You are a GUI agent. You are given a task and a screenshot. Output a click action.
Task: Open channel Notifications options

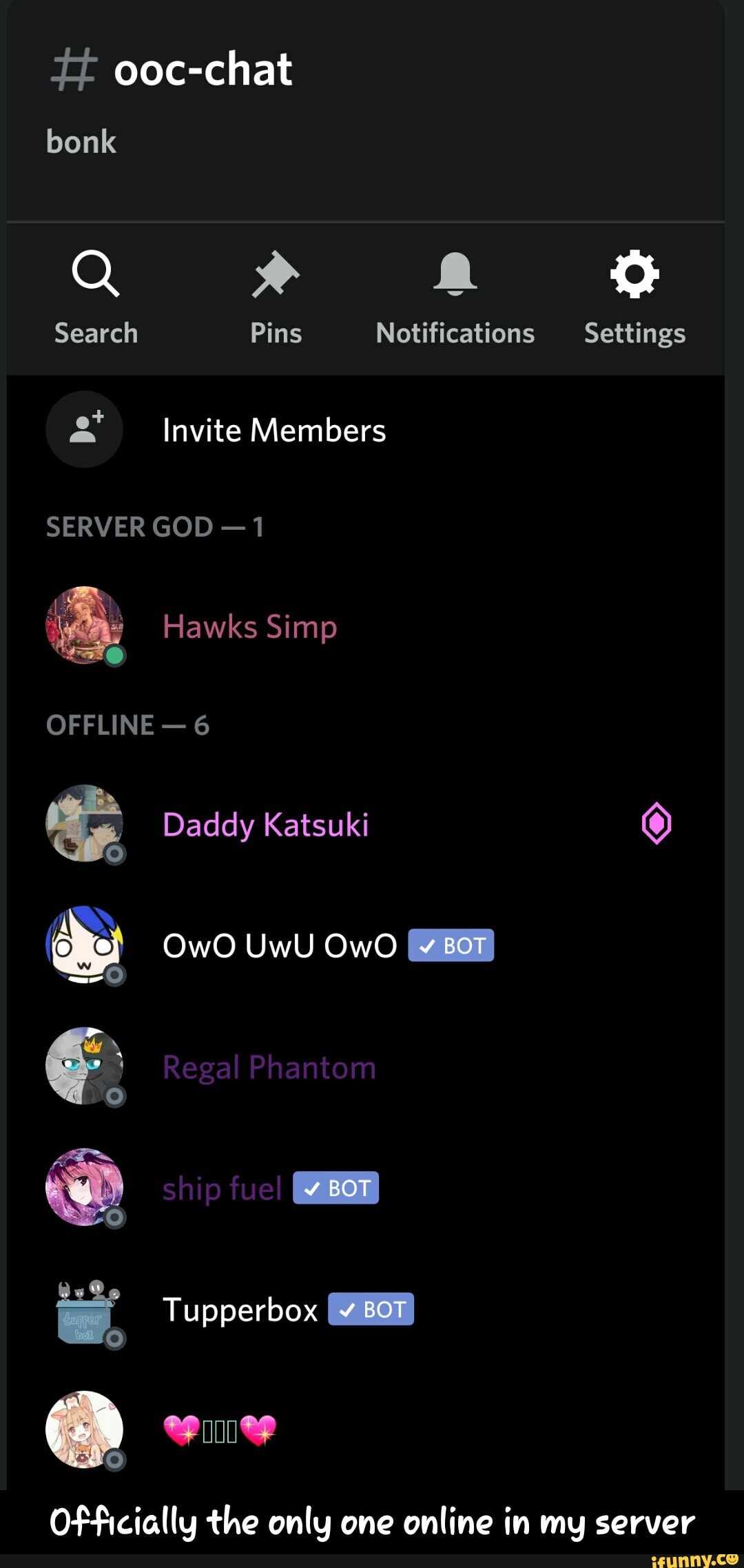[455, 298]
